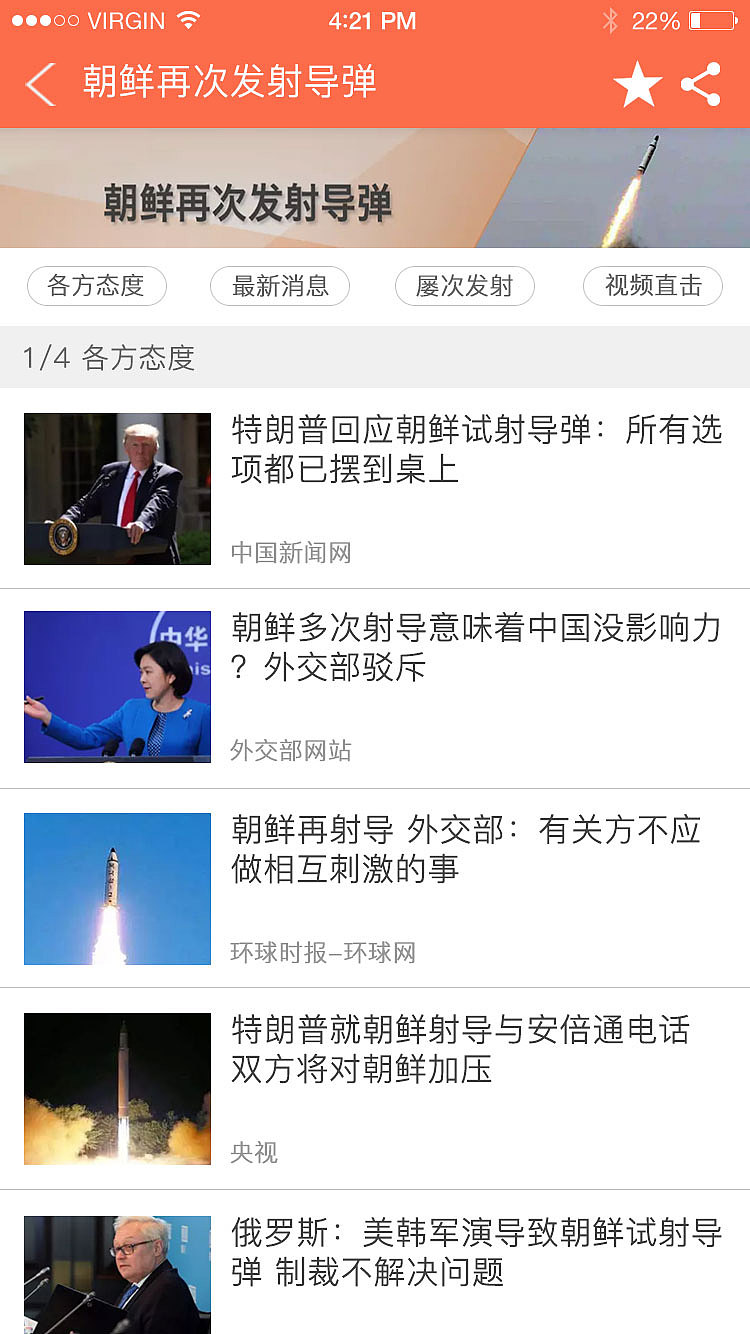Tap the back arrow to return
The image size is (750, 1334).
pos(39,85)
